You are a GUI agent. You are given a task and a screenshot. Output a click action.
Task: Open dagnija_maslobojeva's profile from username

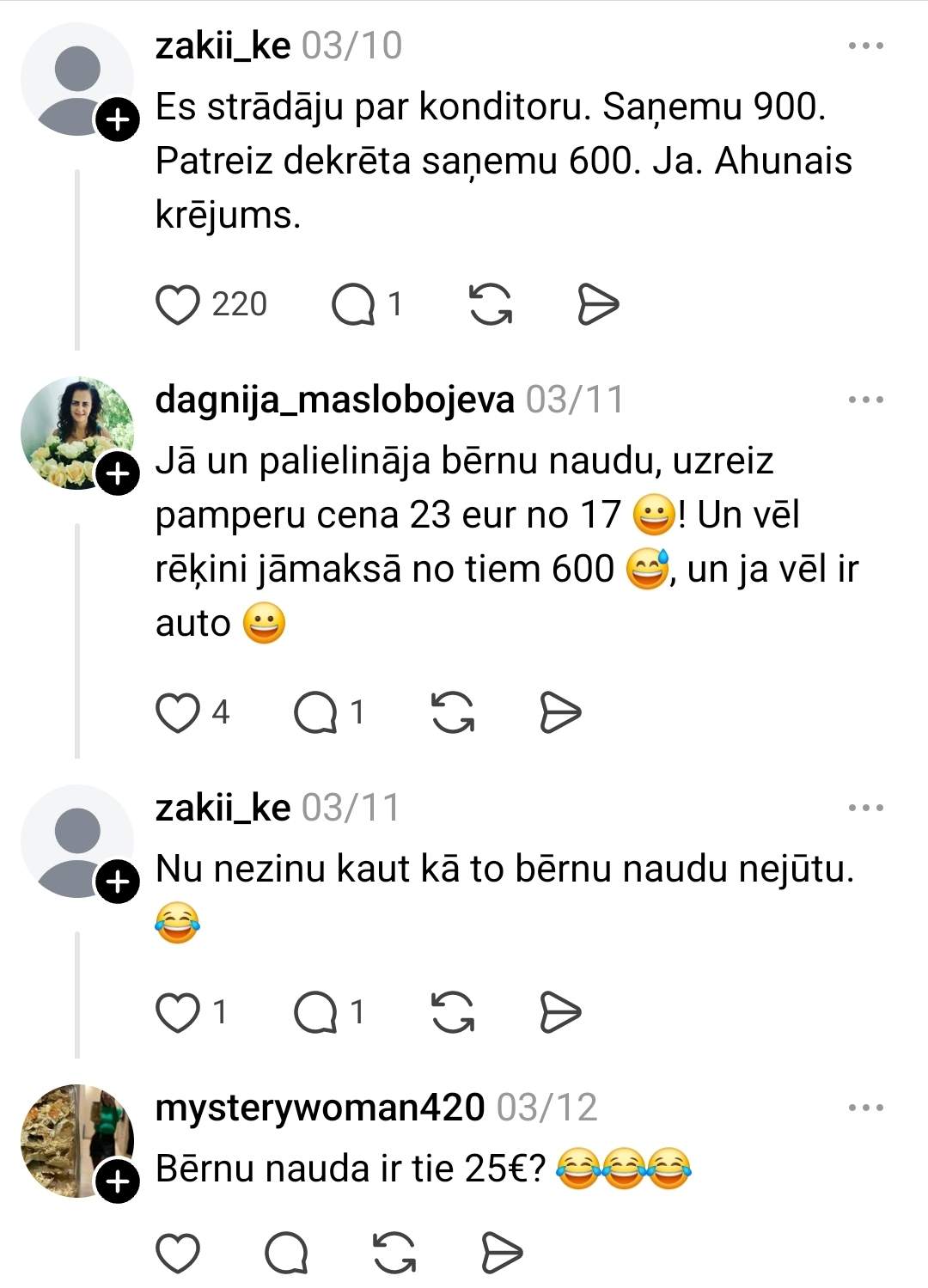click(x=334, y=400)
